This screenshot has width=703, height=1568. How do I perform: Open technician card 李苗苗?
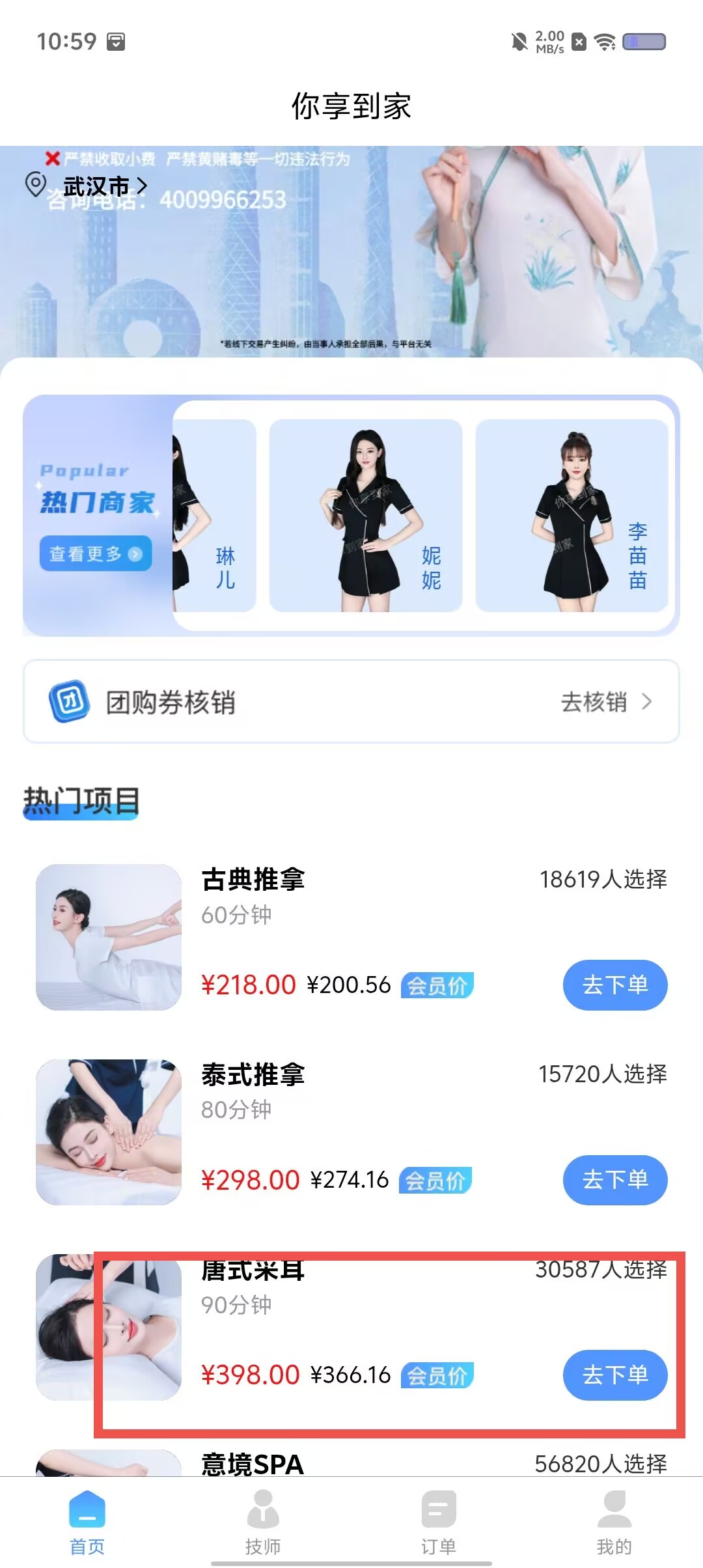(x=572, y=516)
